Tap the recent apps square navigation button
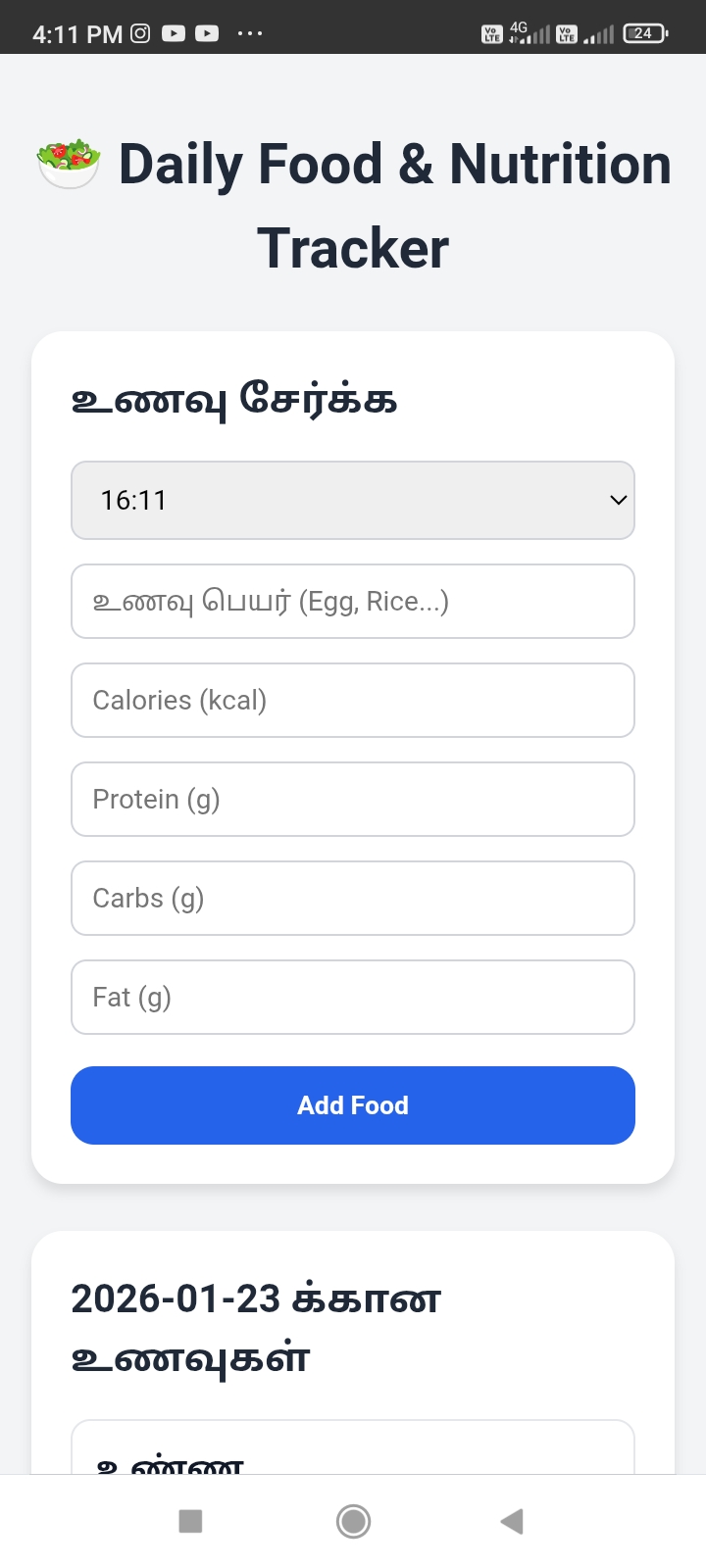Screen dimensions: 706x1568 tap(190, 1521)
